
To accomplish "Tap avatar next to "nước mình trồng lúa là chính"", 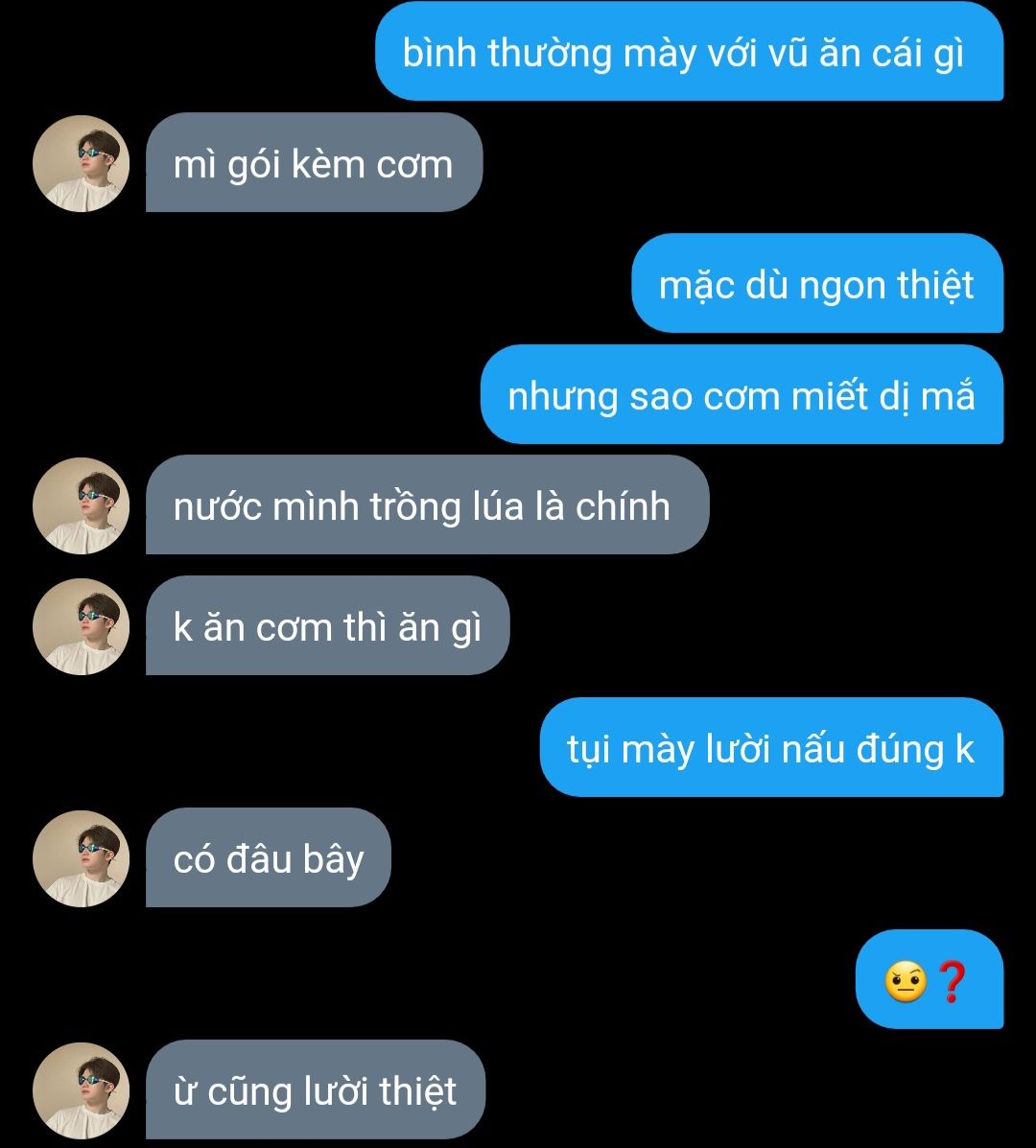I will (81, 505).
